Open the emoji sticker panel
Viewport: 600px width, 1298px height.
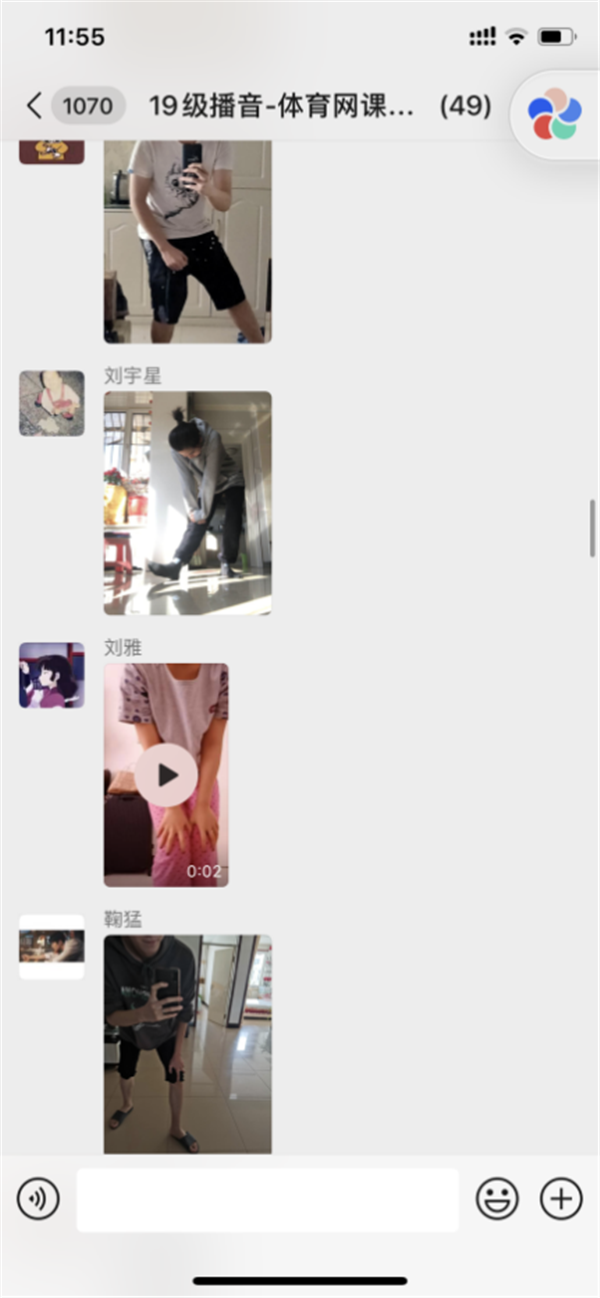(497, 1198)
